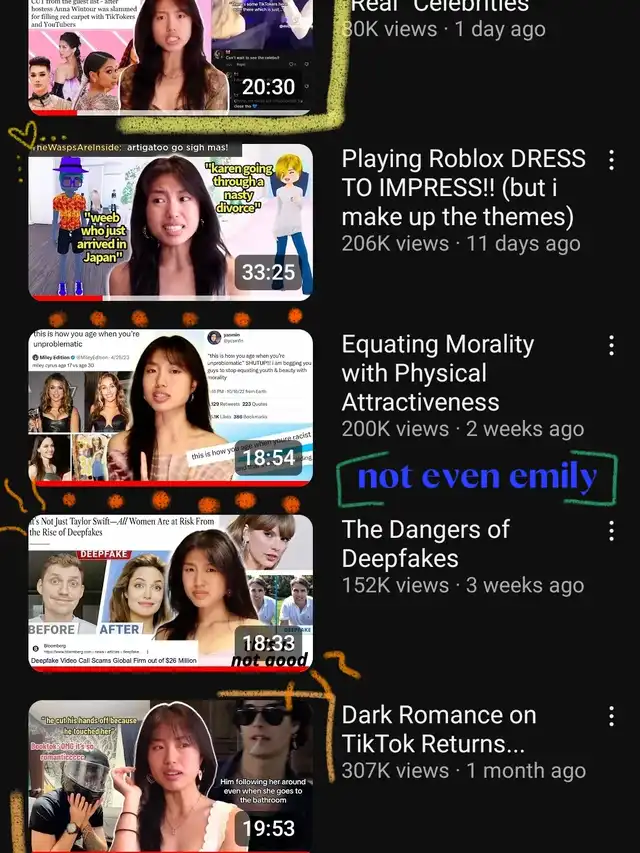Viewport: 640px width, 853px height.
Task: Watch The Dangers of Deepfakes video
Action: pos(170,593)
